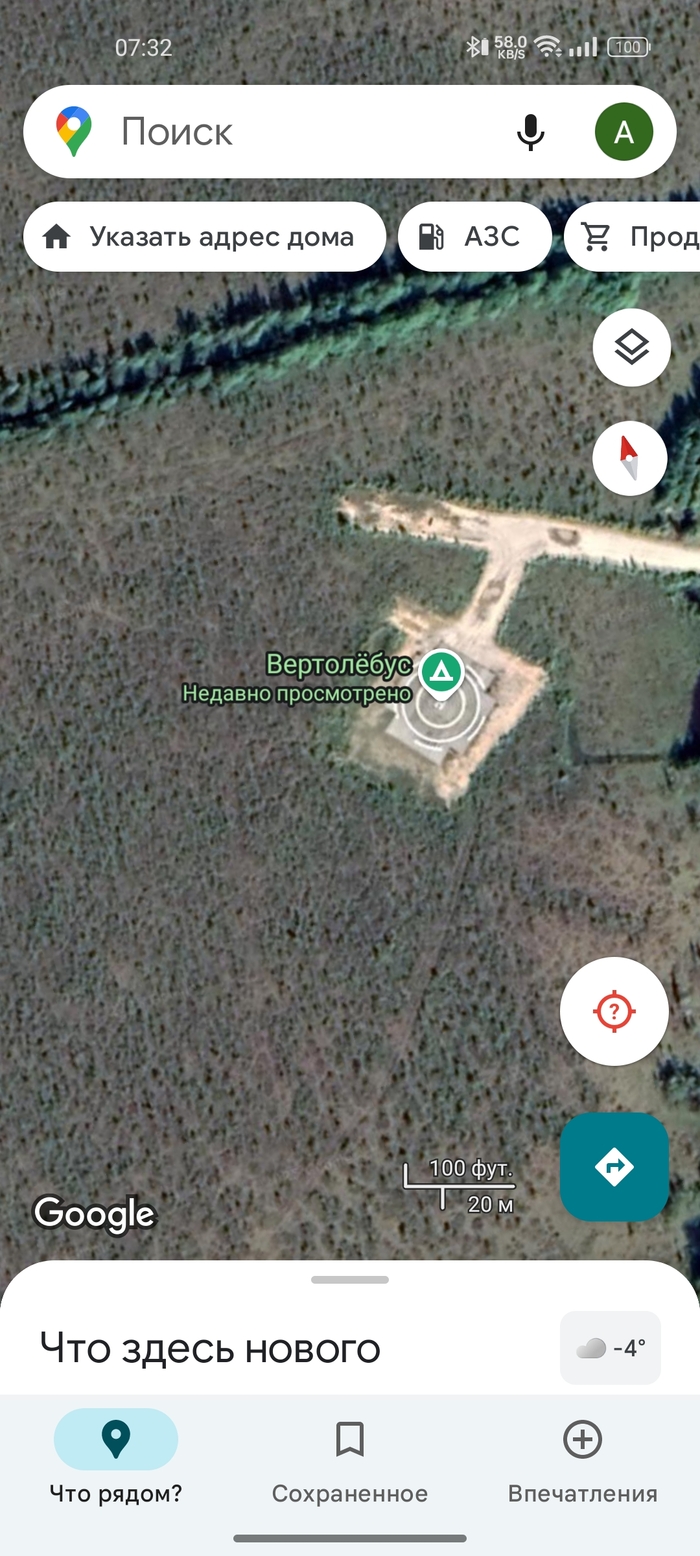
Task: Open the weather -4° widget
Action: 610,1348
